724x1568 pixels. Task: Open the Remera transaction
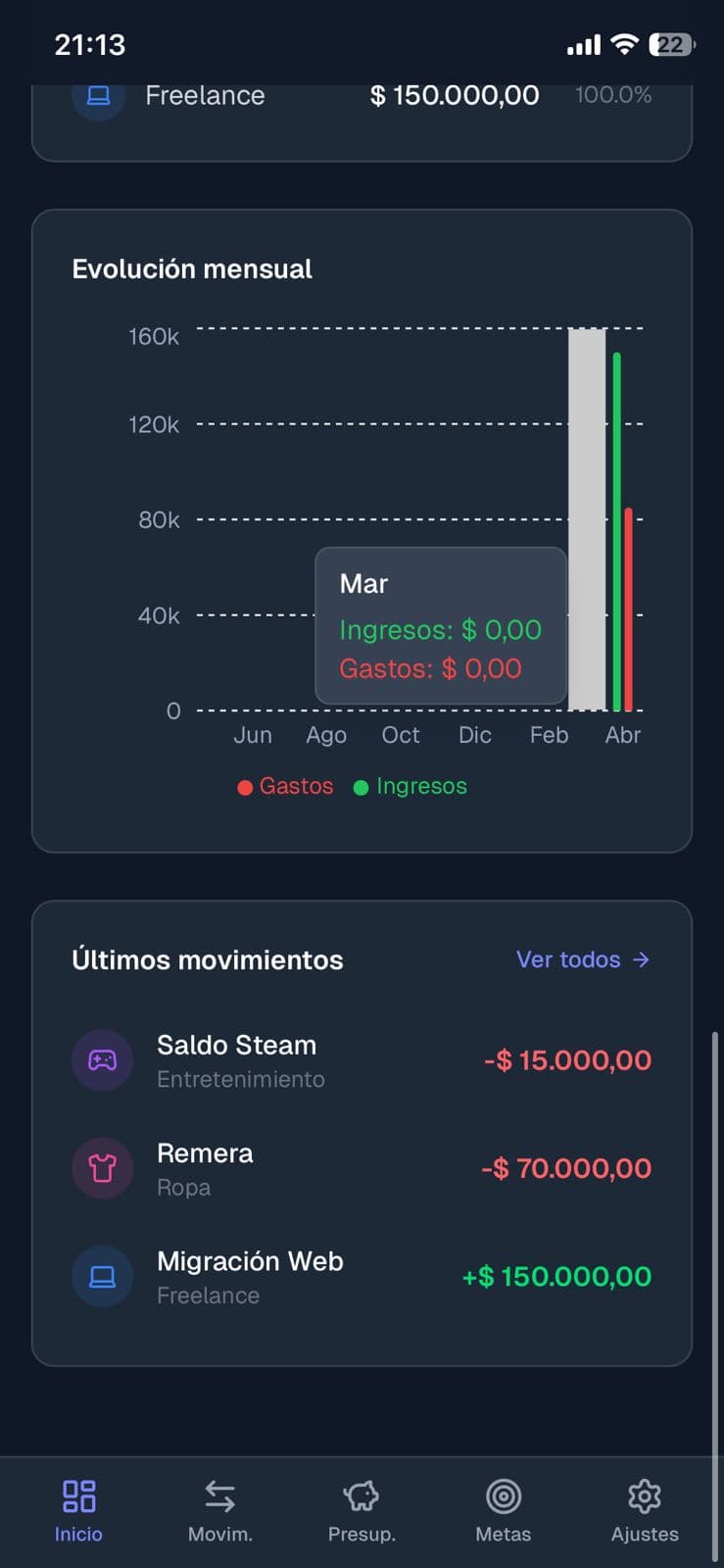pyautogui.click(x=362, y=1168)
